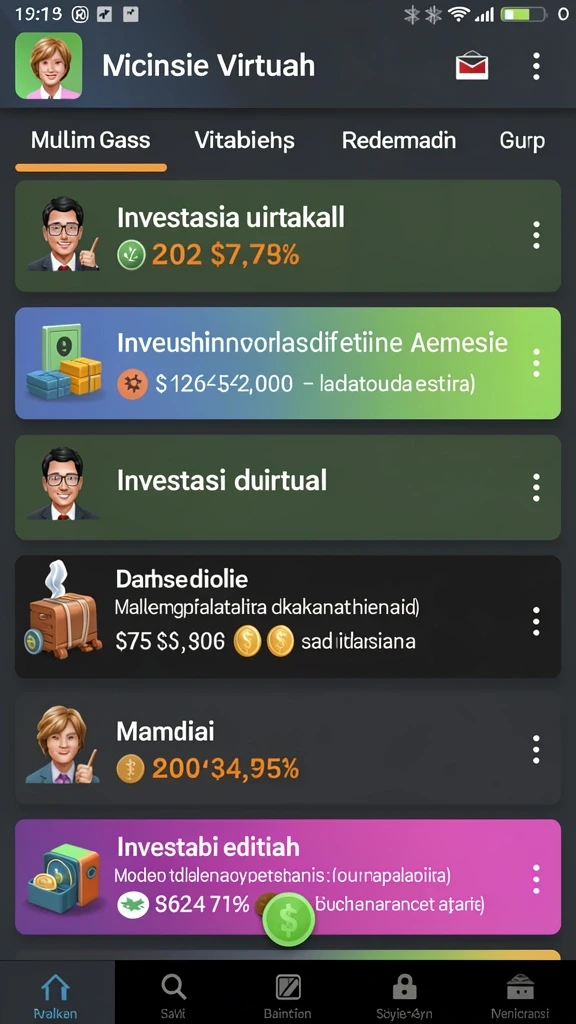Switch to the Redemadin tab

tap(399, 140)
